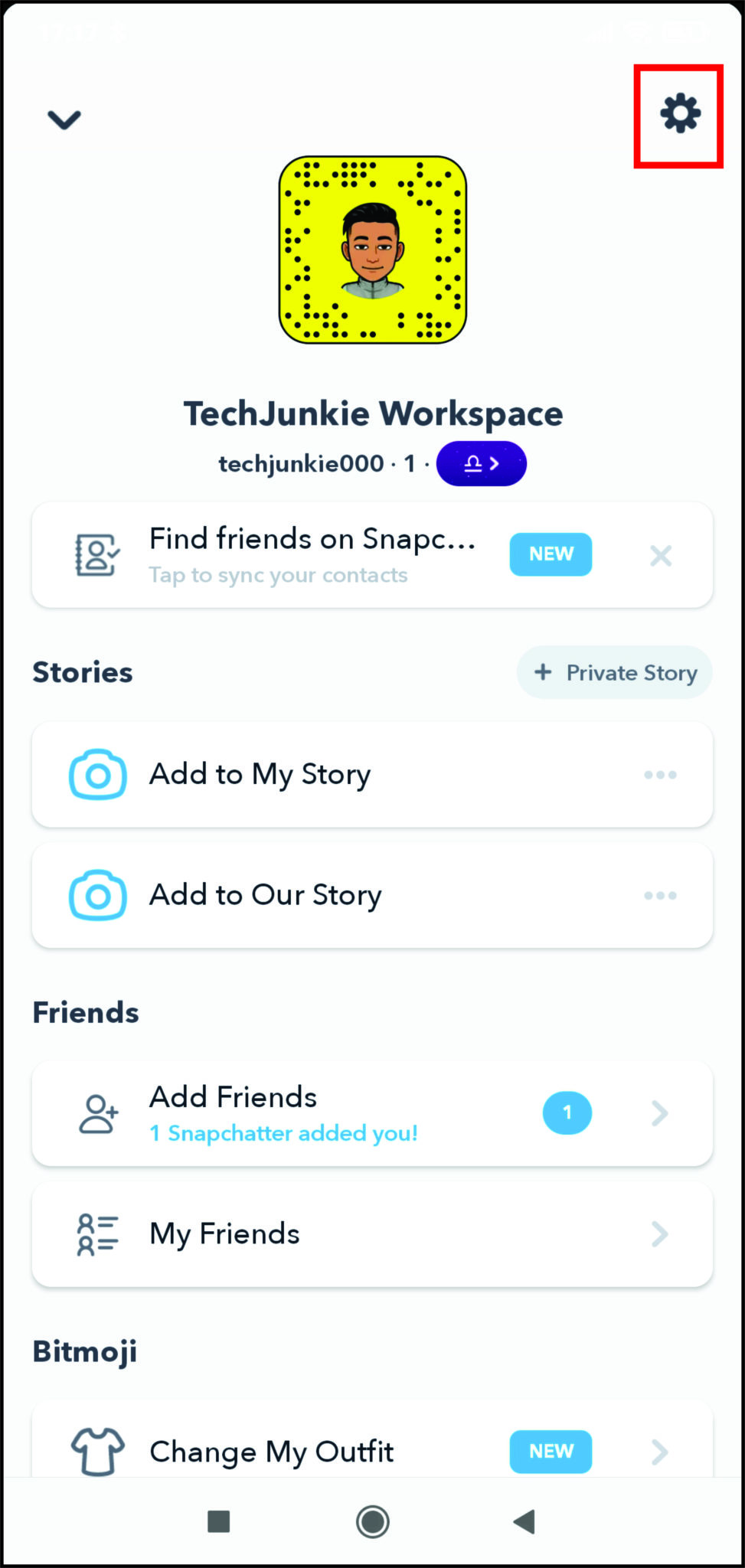Screen dimensions: 745x1568
Task: Tap the camera icon beside Add to Our Story
Action: click(x=98, y=896)
